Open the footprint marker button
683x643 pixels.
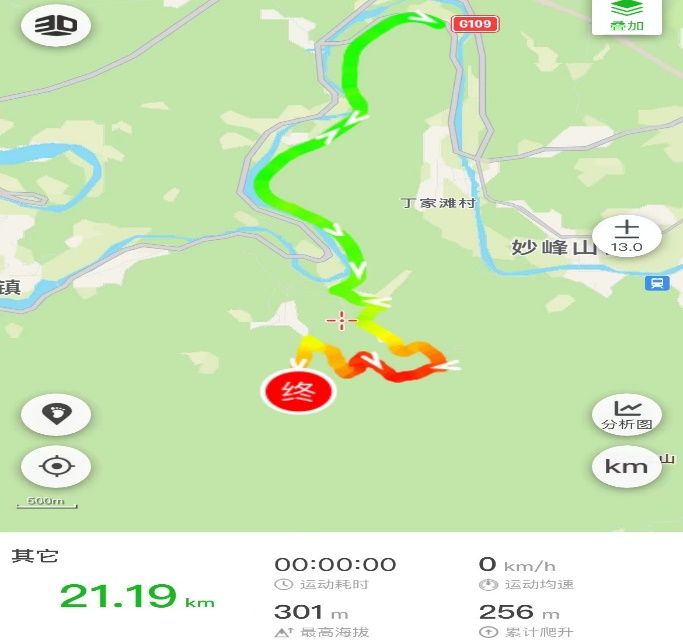click(x=56, y=414)
